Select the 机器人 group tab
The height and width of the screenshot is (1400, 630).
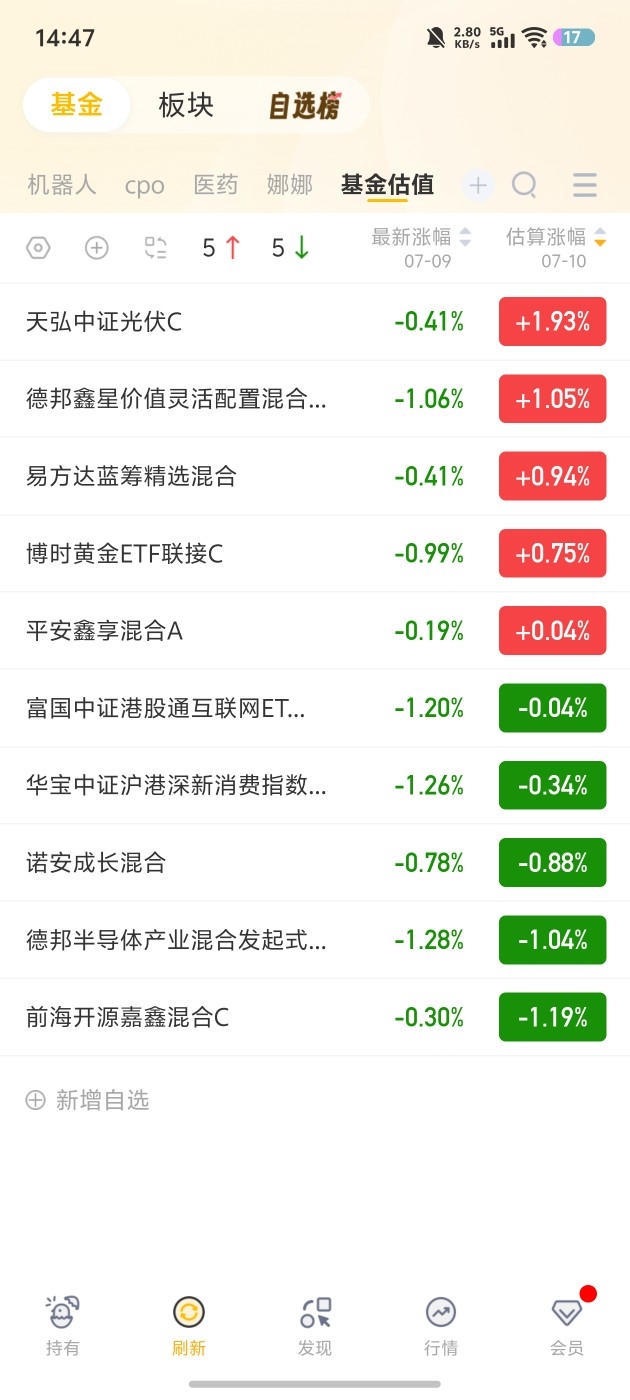coord(62,185)
